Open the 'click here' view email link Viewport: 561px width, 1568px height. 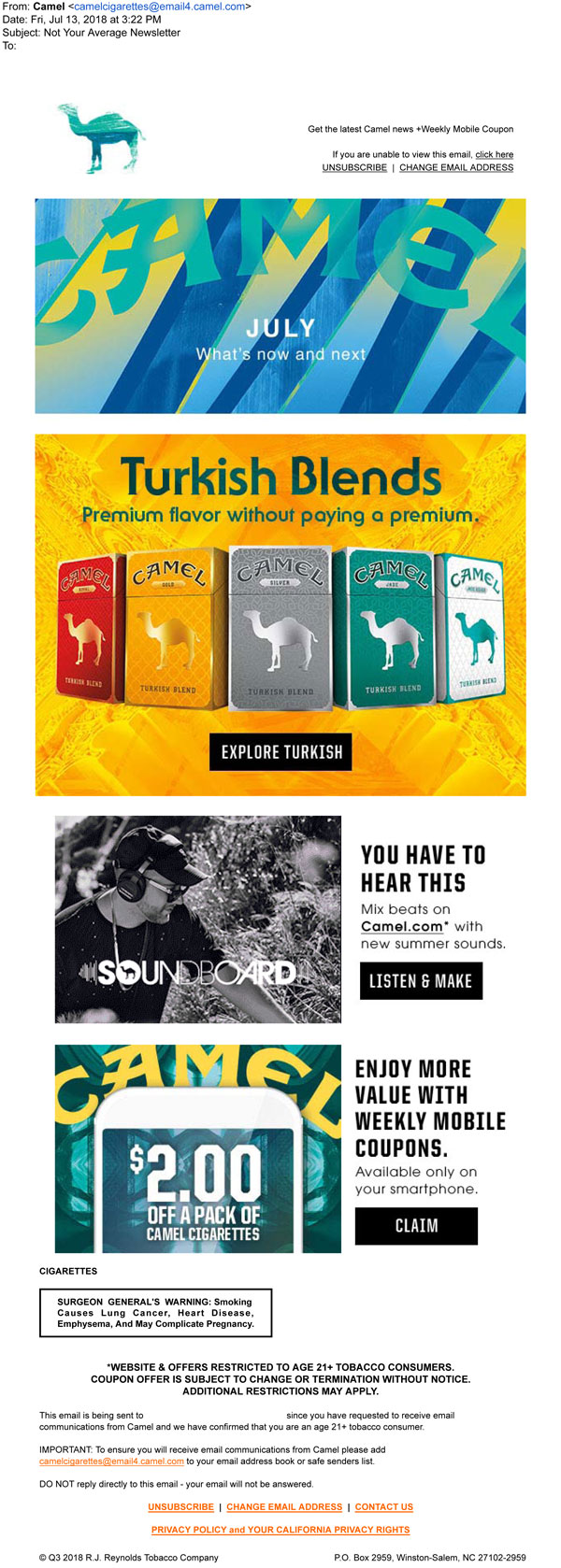click(494, 154)
